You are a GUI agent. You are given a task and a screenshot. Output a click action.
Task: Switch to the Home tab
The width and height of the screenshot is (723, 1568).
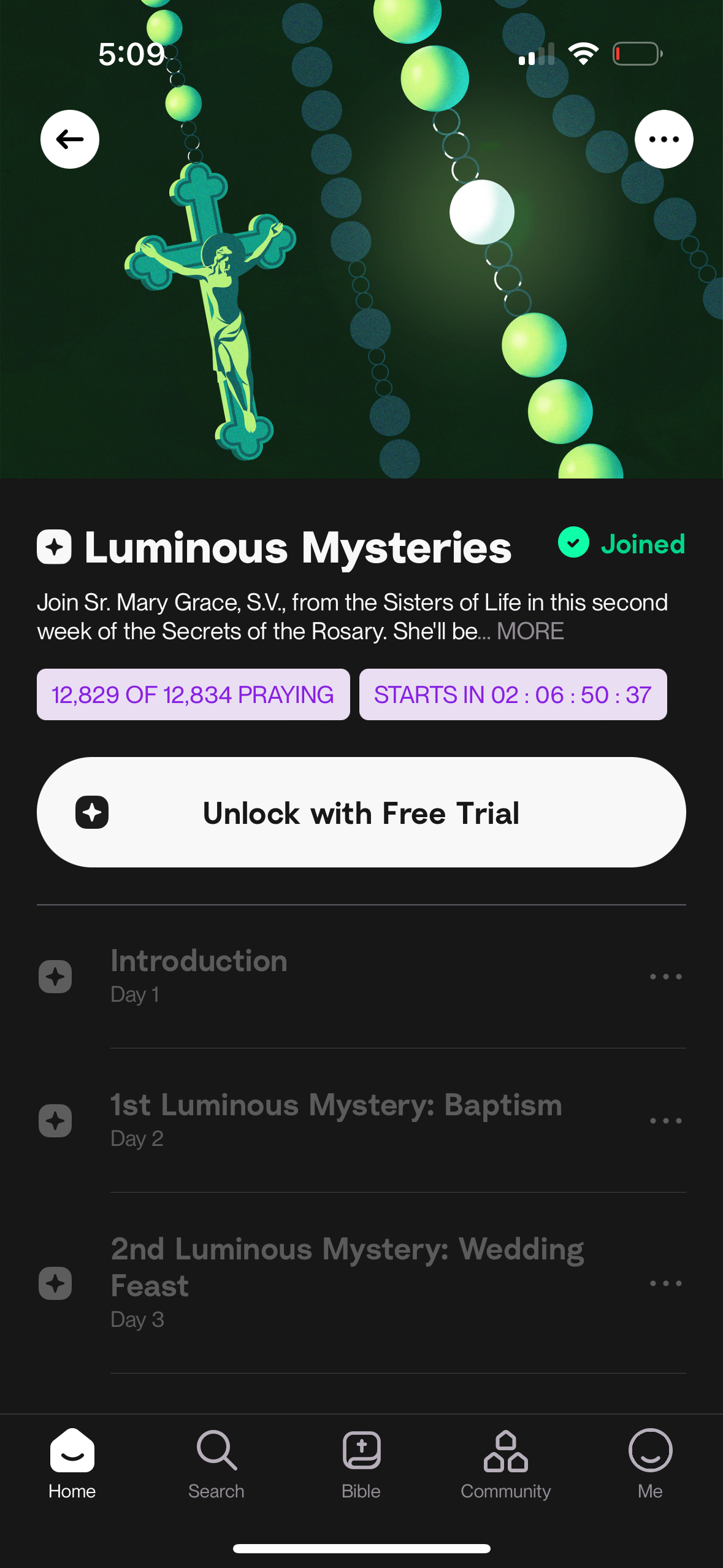pos(72,1464)
